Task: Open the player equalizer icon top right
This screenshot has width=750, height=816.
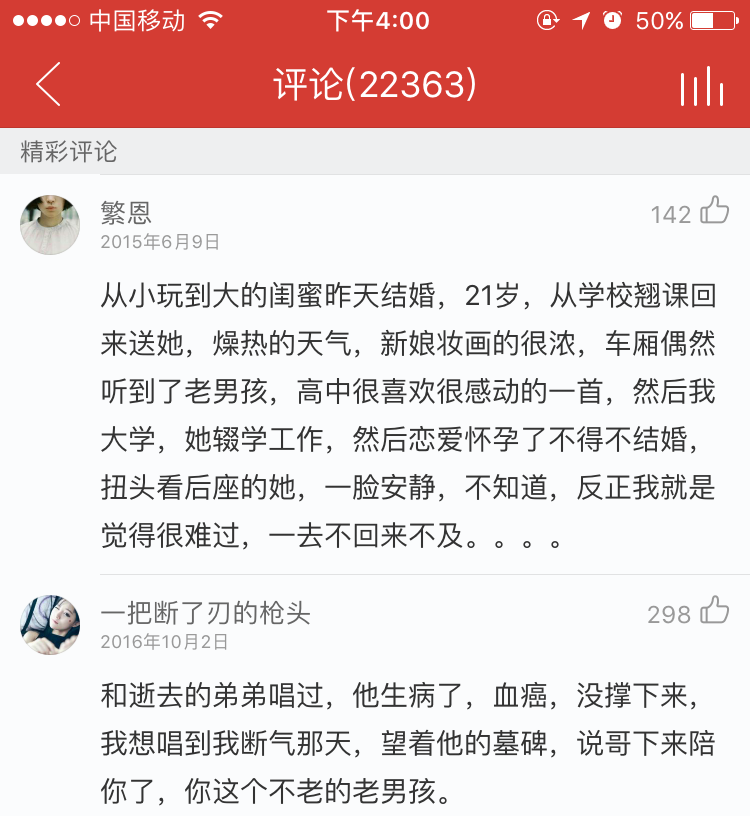Action: click(x=702, y=84)
